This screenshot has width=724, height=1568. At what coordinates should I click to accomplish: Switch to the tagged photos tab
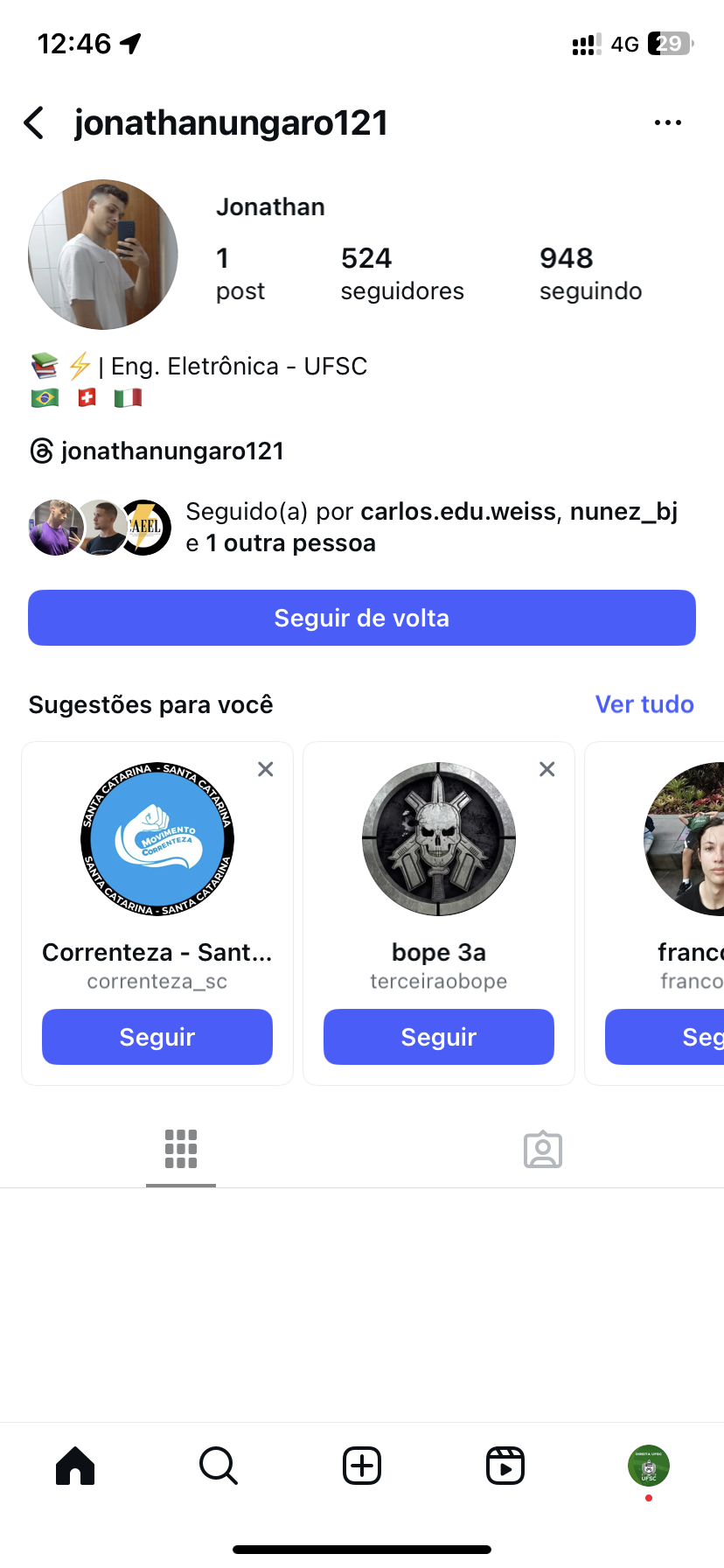coord(543,1149)
